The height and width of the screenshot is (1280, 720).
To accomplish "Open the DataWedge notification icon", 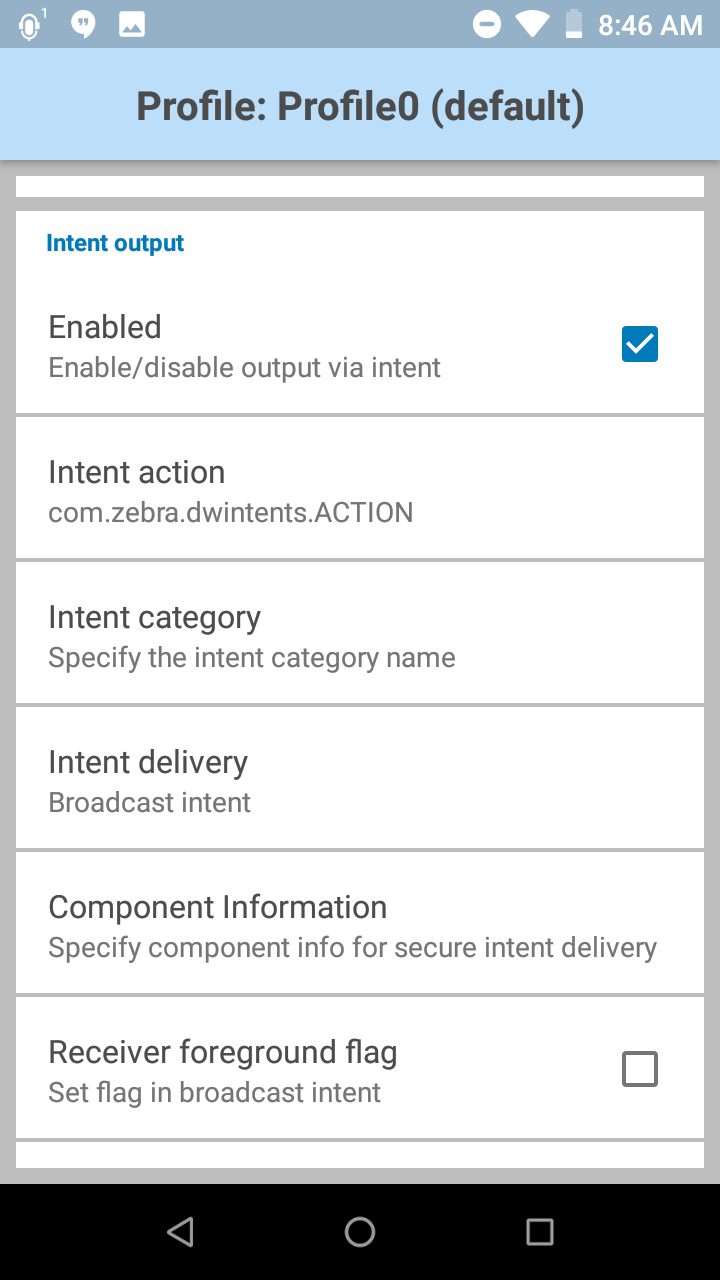I will (x=28, y=24).
